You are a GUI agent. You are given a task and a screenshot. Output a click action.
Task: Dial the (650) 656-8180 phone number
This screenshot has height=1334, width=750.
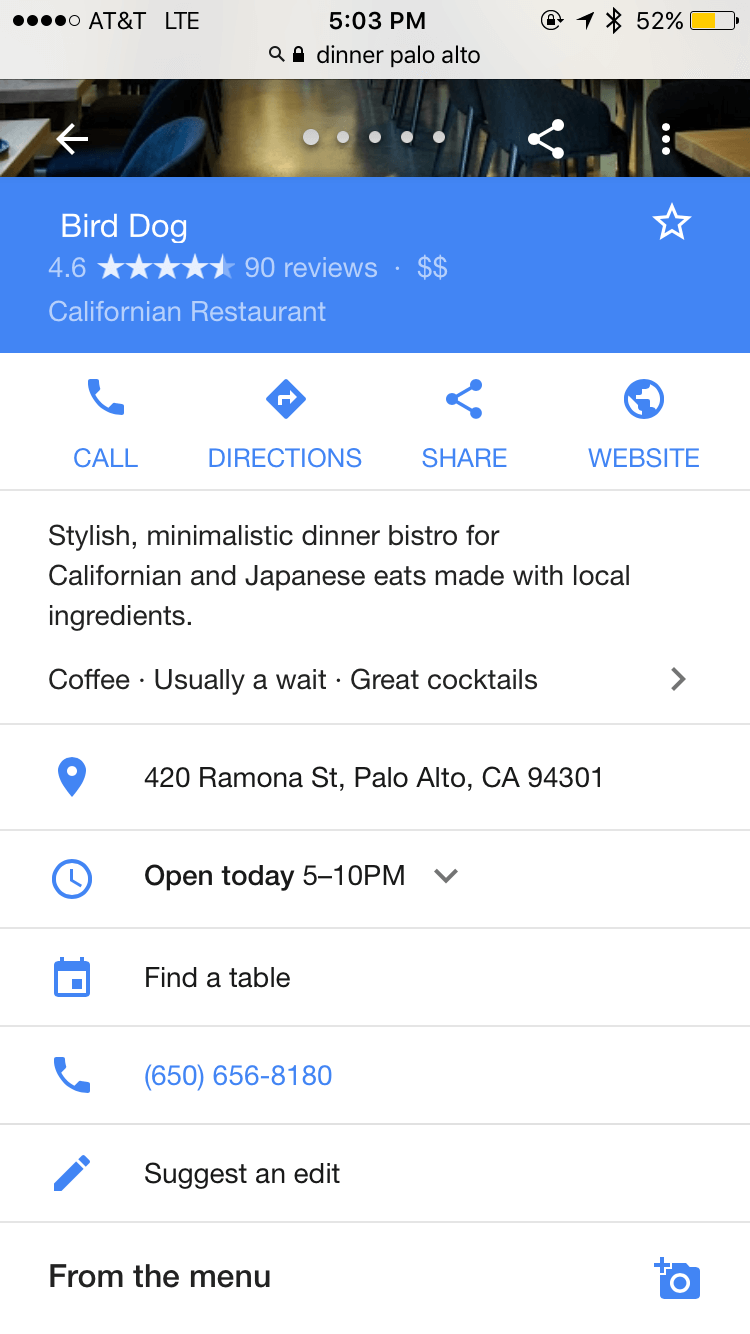(x=238, y=1076)
